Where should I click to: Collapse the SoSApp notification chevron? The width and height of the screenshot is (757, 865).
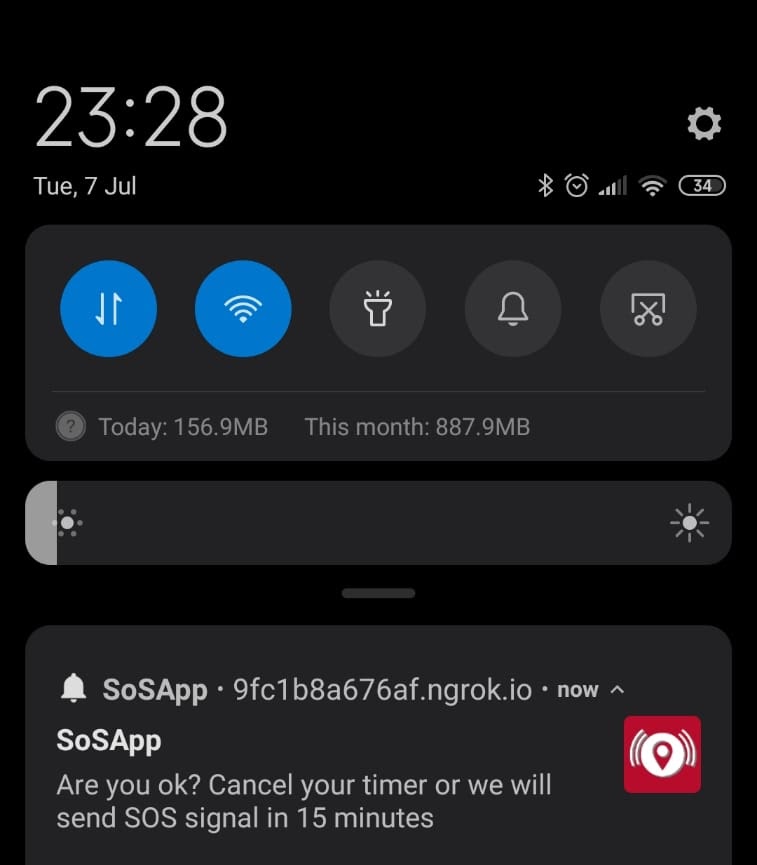coord(618,690)
